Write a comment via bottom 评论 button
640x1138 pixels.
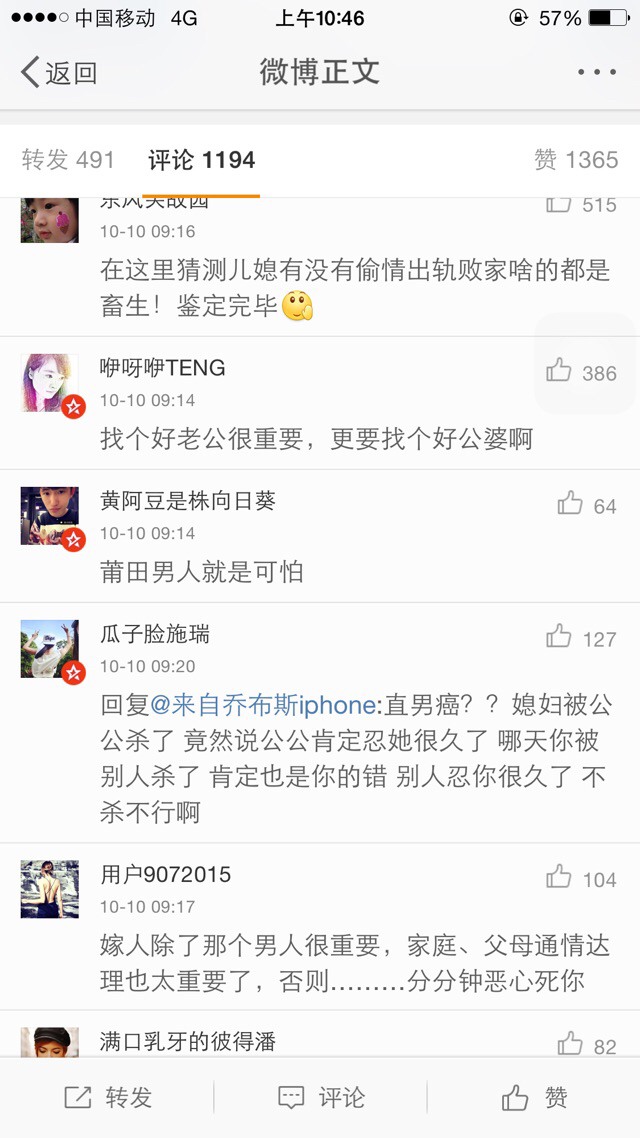tap(321, 1097)
